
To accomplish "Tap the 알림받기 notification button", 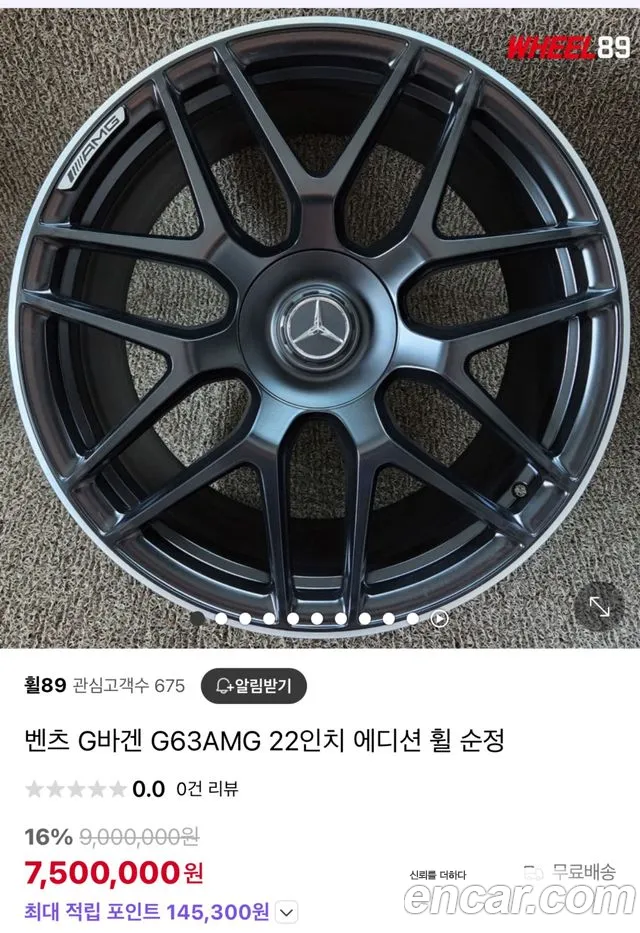I will tap(254, 686).
